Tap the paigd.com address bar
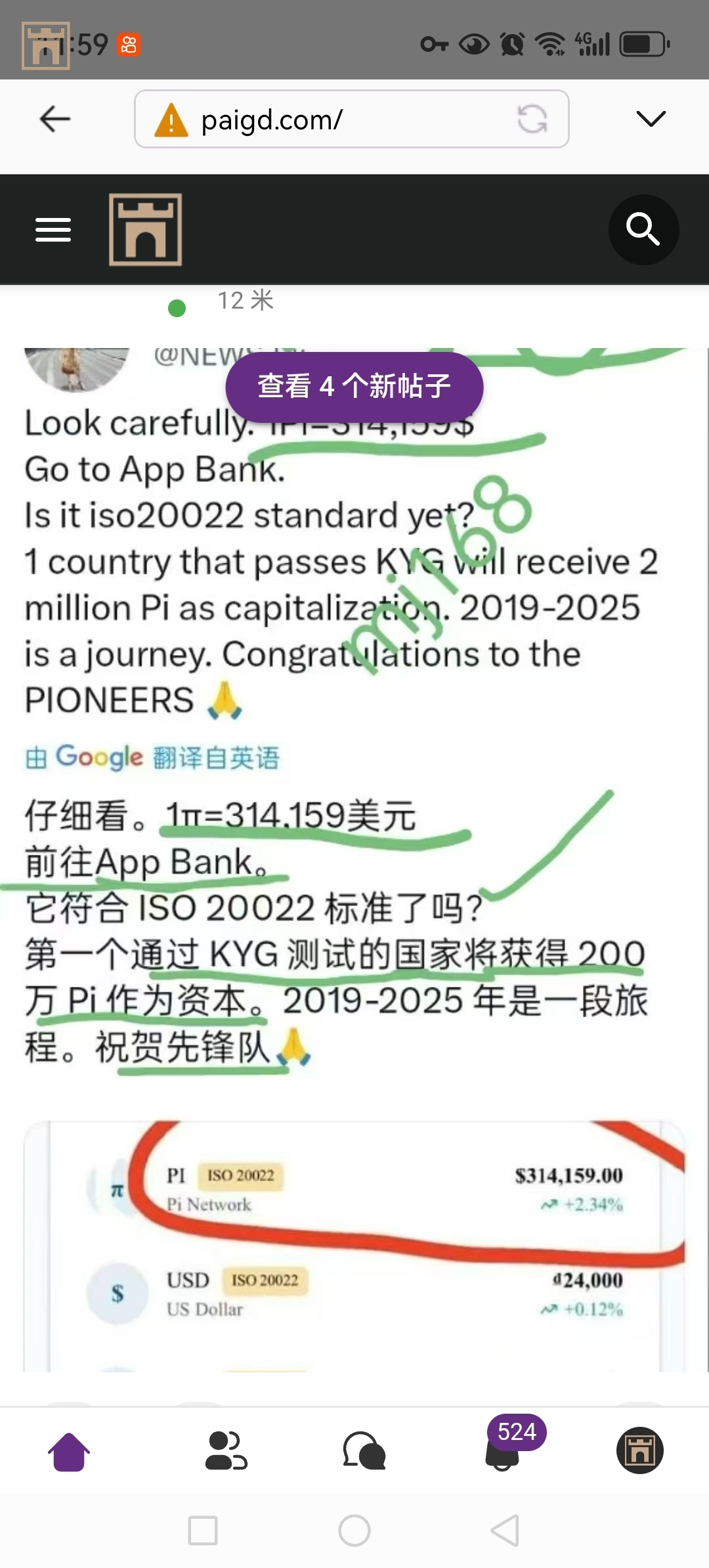709x1568 pixels. click(328, 120)
